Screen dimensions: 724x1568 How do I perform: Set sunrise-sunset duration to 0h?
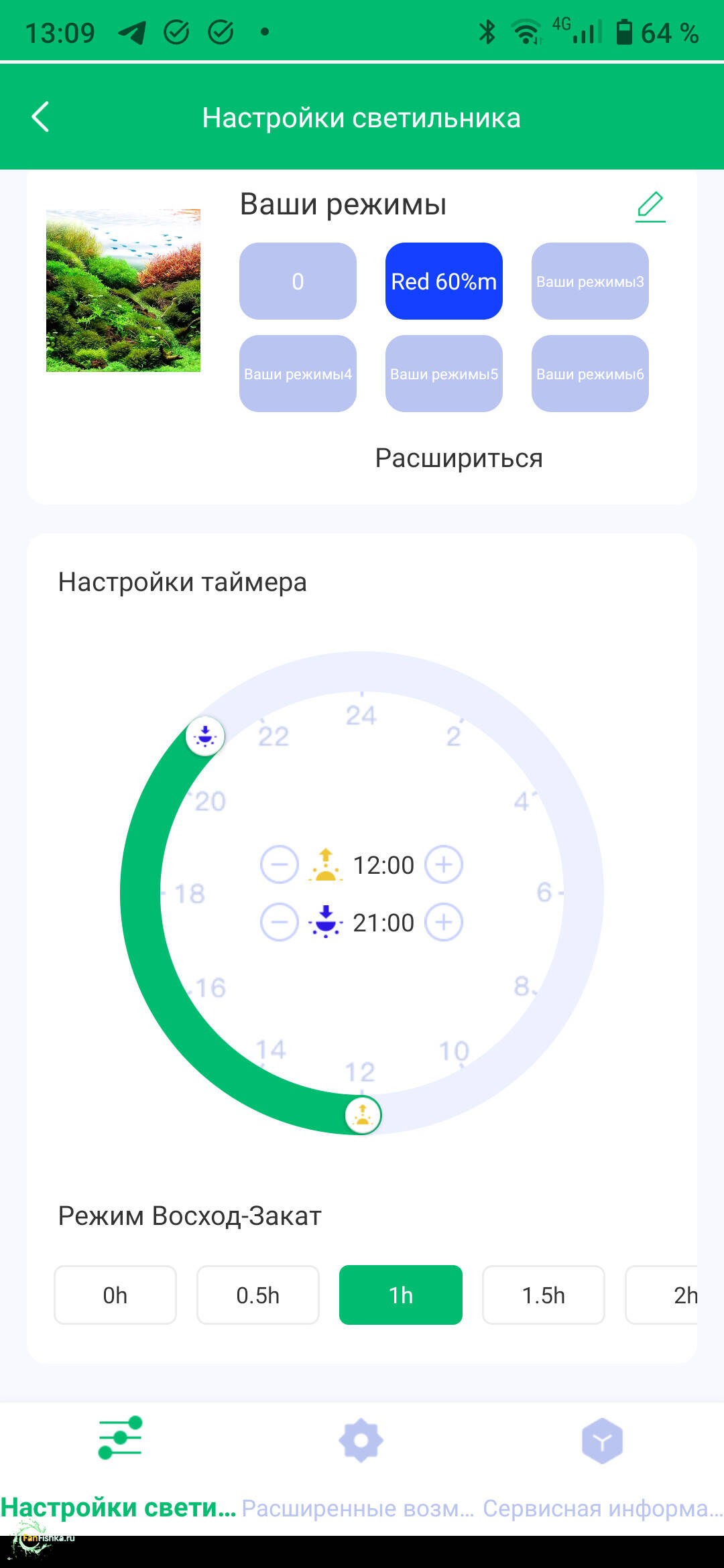115,1295
